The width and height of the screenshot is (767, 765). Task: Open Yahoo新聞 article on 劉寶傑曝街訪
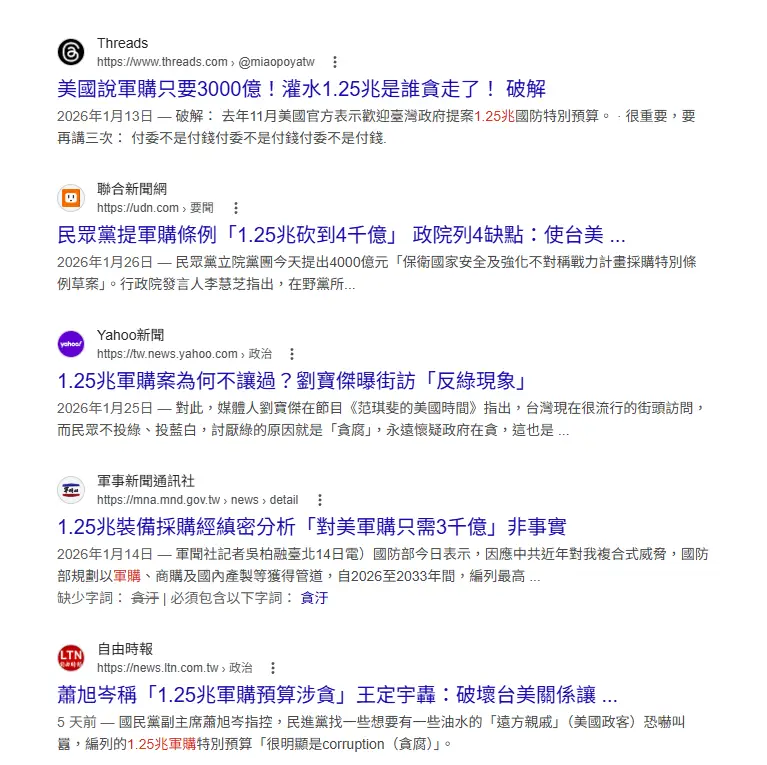pos(291,381)
